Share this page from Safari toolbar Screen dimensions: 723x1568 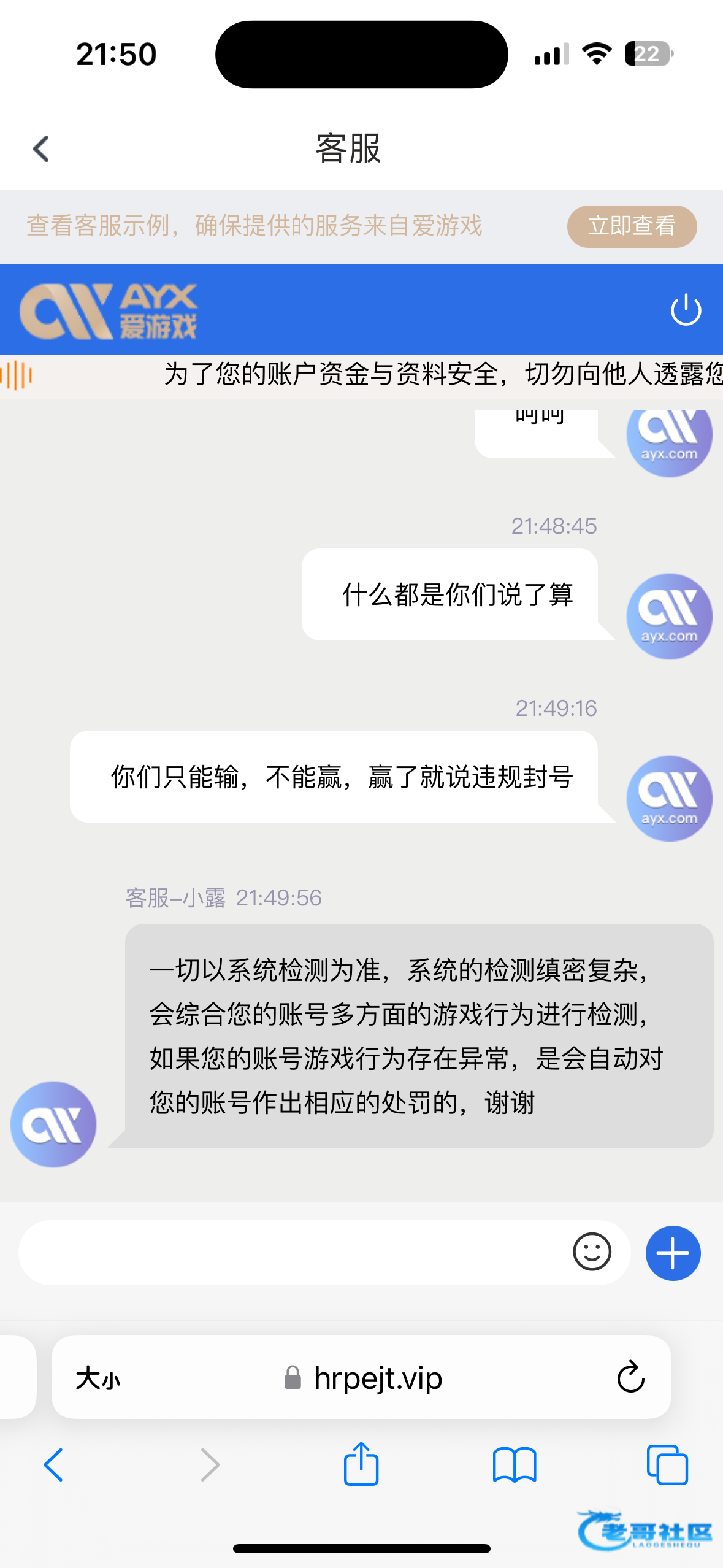click(x=361, y=1464)
